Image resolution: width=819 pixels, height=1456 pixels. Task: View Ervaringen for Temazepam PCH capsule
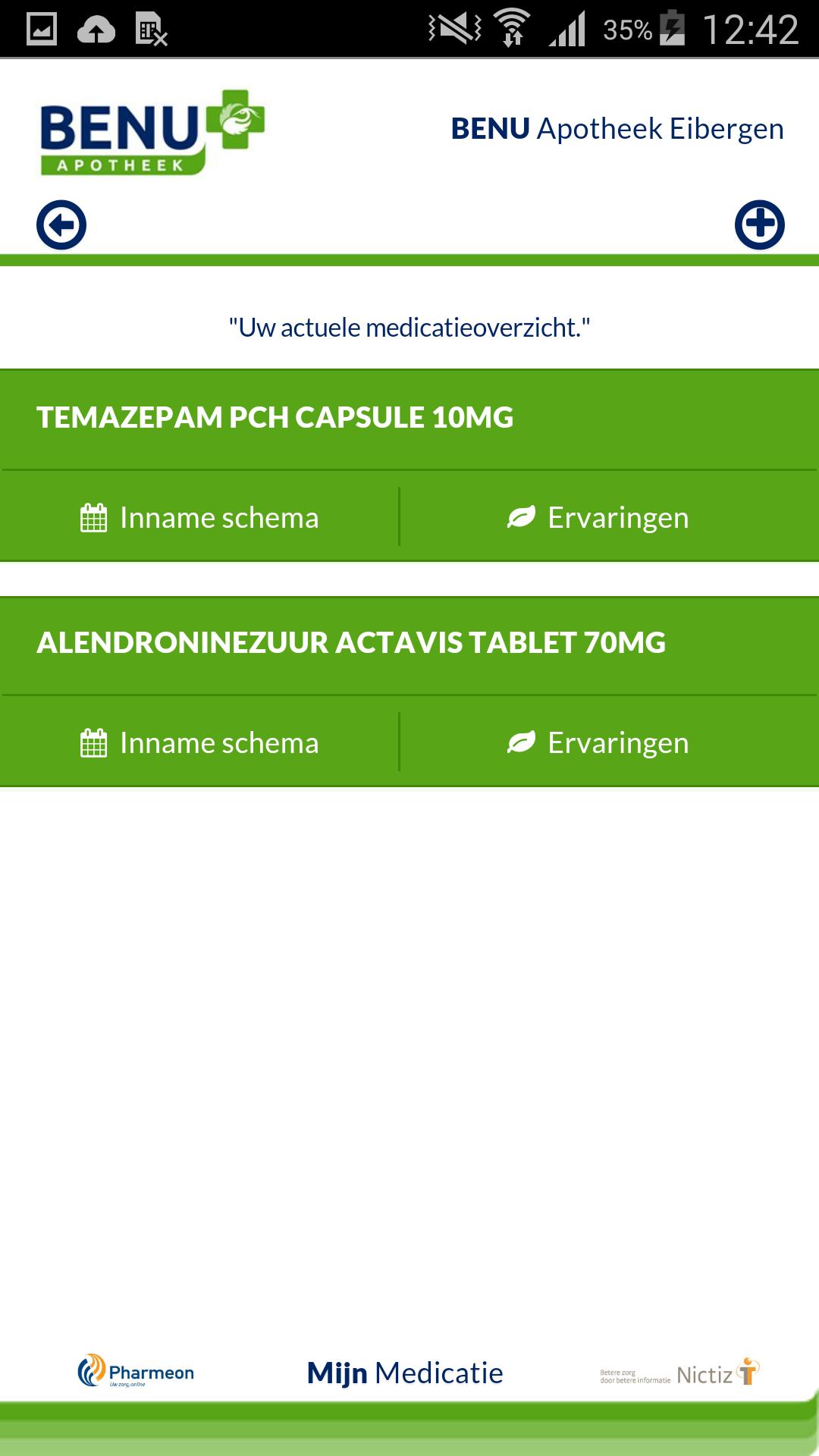(599, 518)
